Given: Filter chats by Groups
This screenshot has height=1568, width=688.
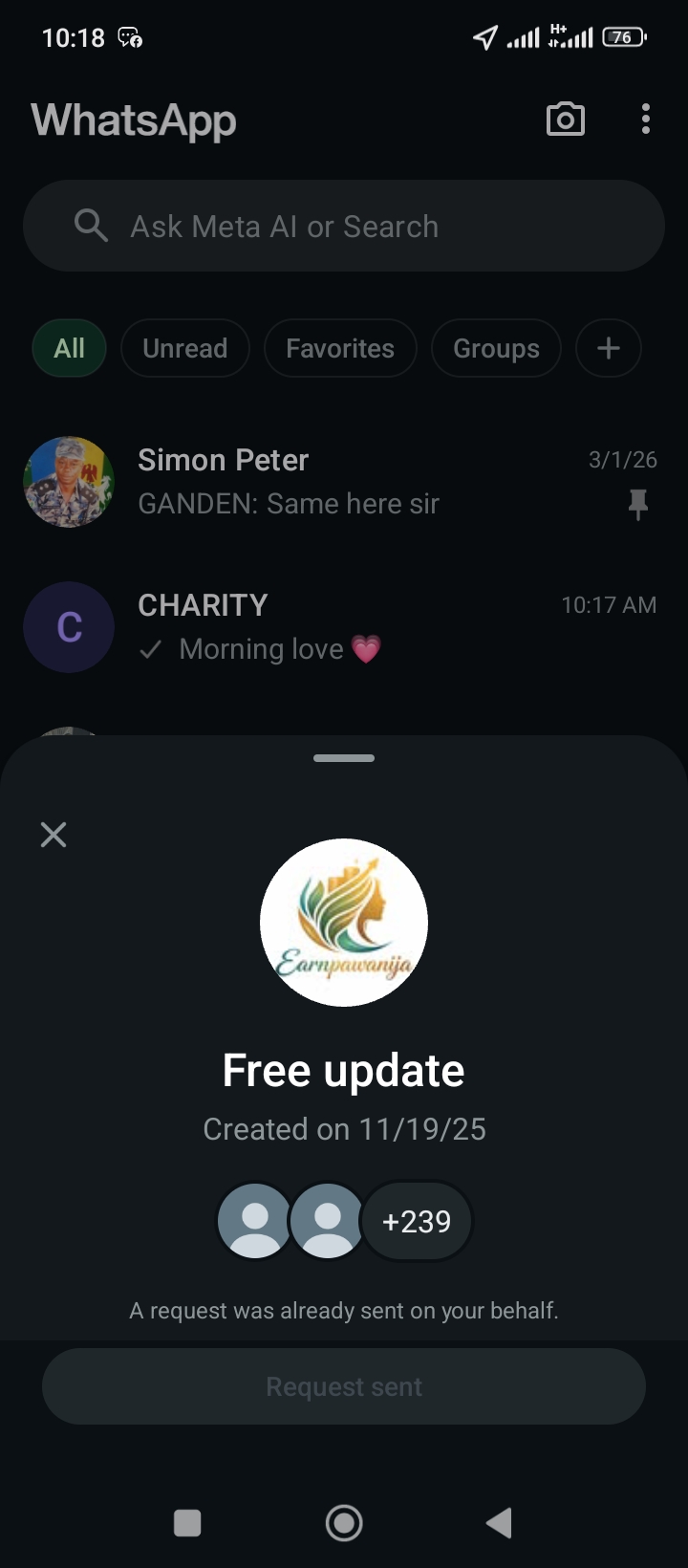Looking at the screenshot, I should point(496,348).
